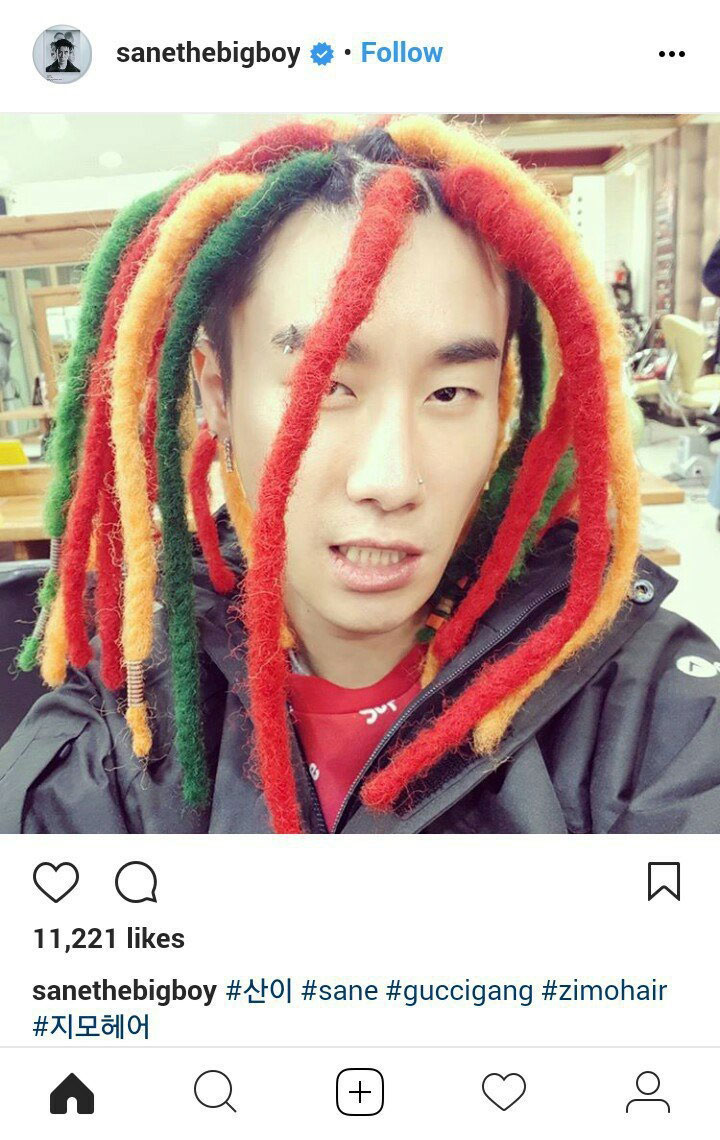Save the post with the bookmark icon
Image resolution: width=720 pixels, height=1140 pixels.
point(664,881)
